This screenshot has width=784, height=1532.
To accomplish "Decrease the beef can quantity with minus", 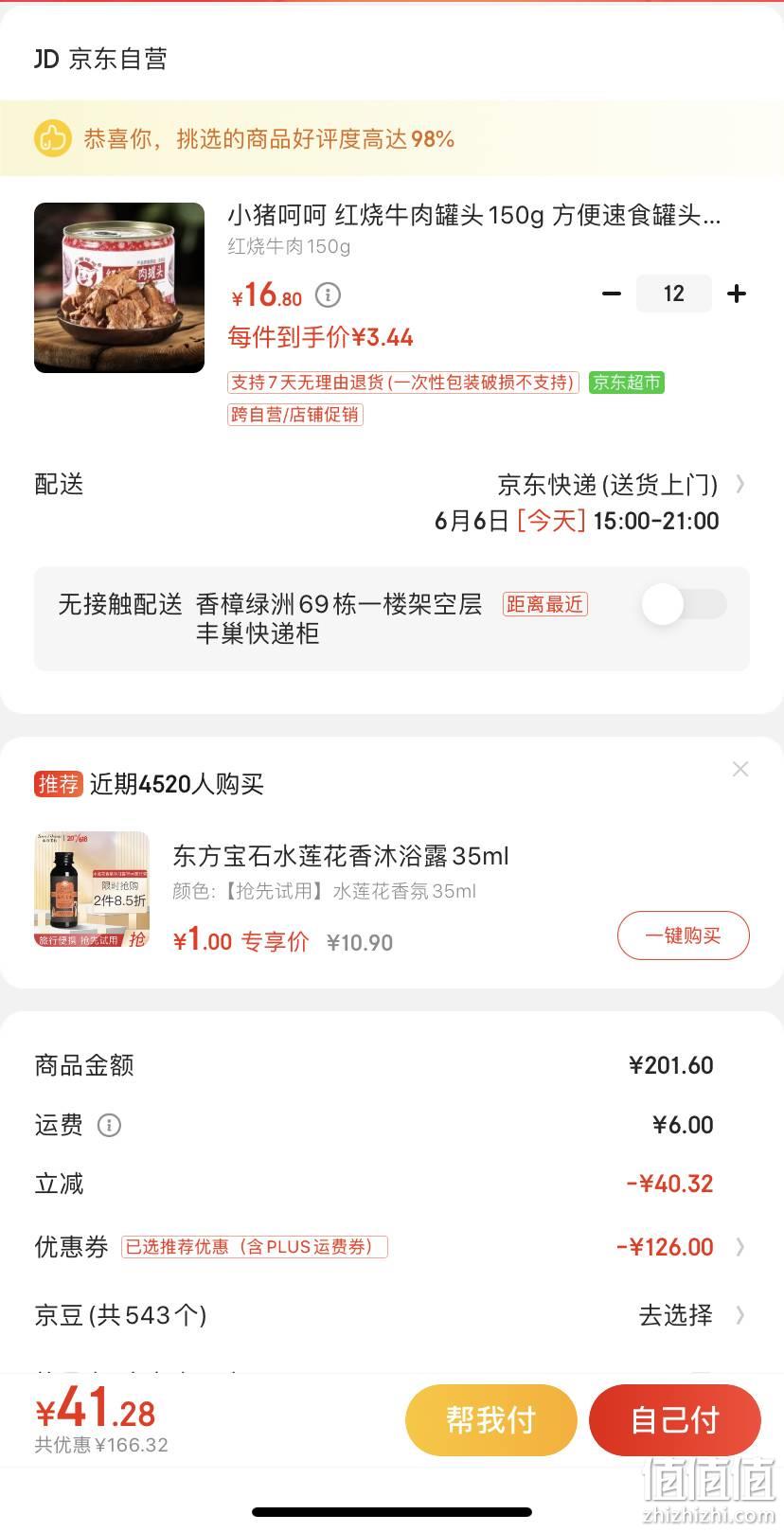I will click(x=612, y=294).
